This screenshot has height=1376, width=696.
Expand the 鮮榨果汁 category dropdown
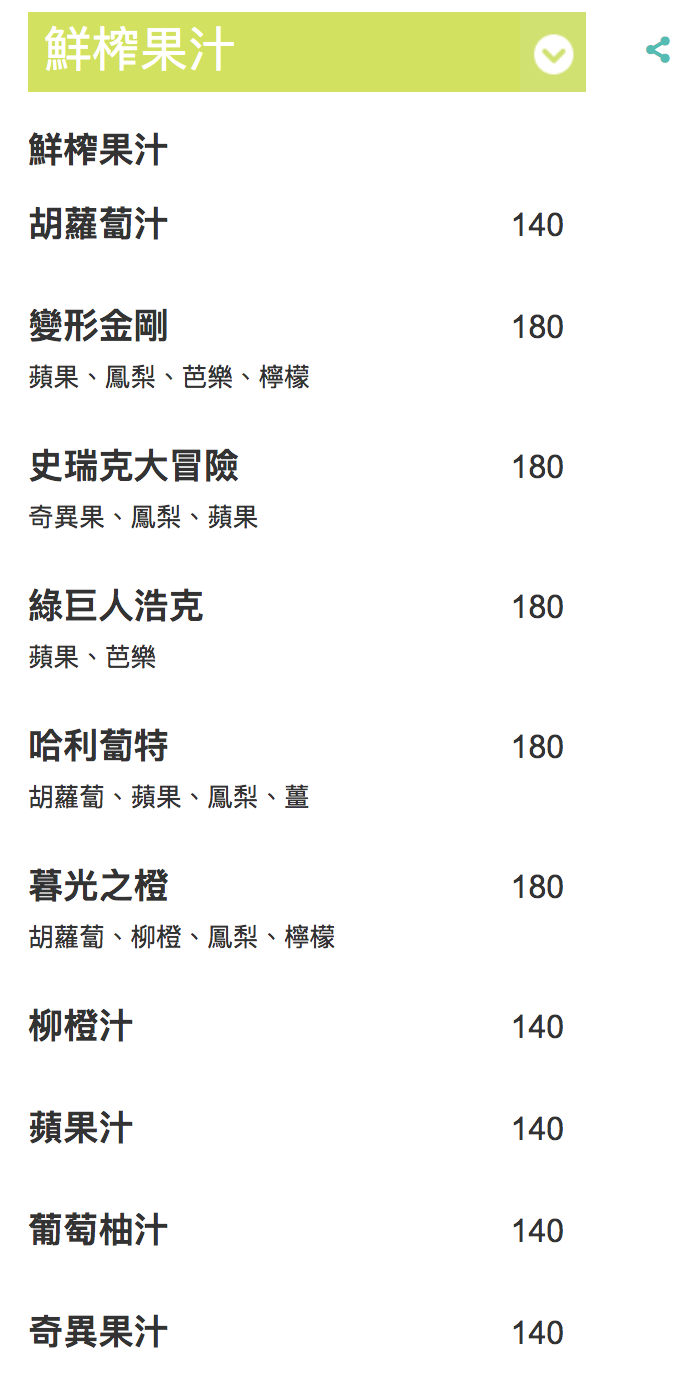[x=553, y=53]
